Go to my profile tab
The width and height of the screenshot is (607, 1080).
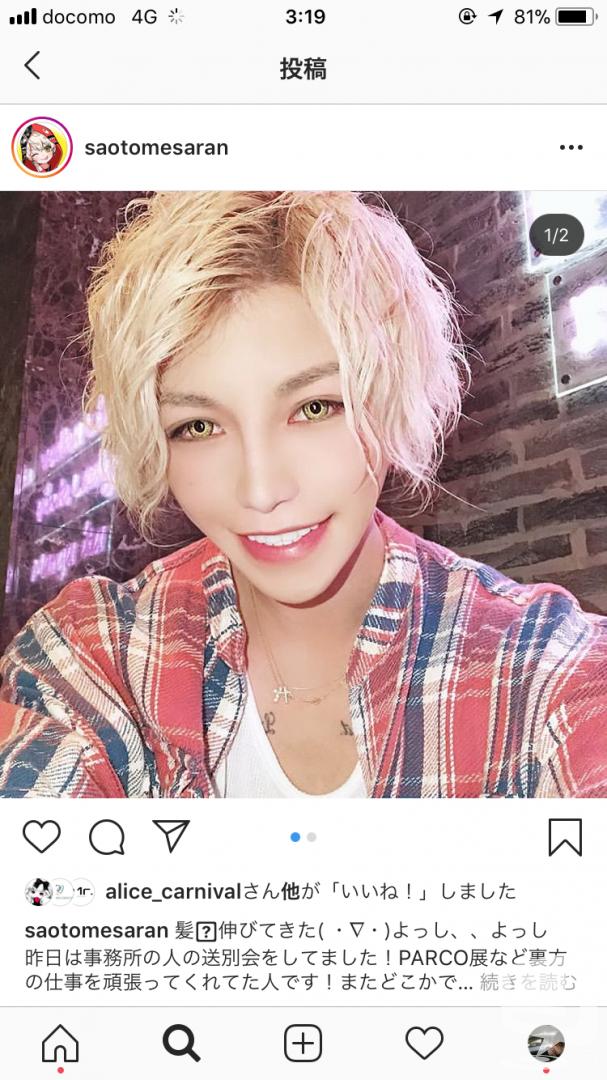point(546,1043)
